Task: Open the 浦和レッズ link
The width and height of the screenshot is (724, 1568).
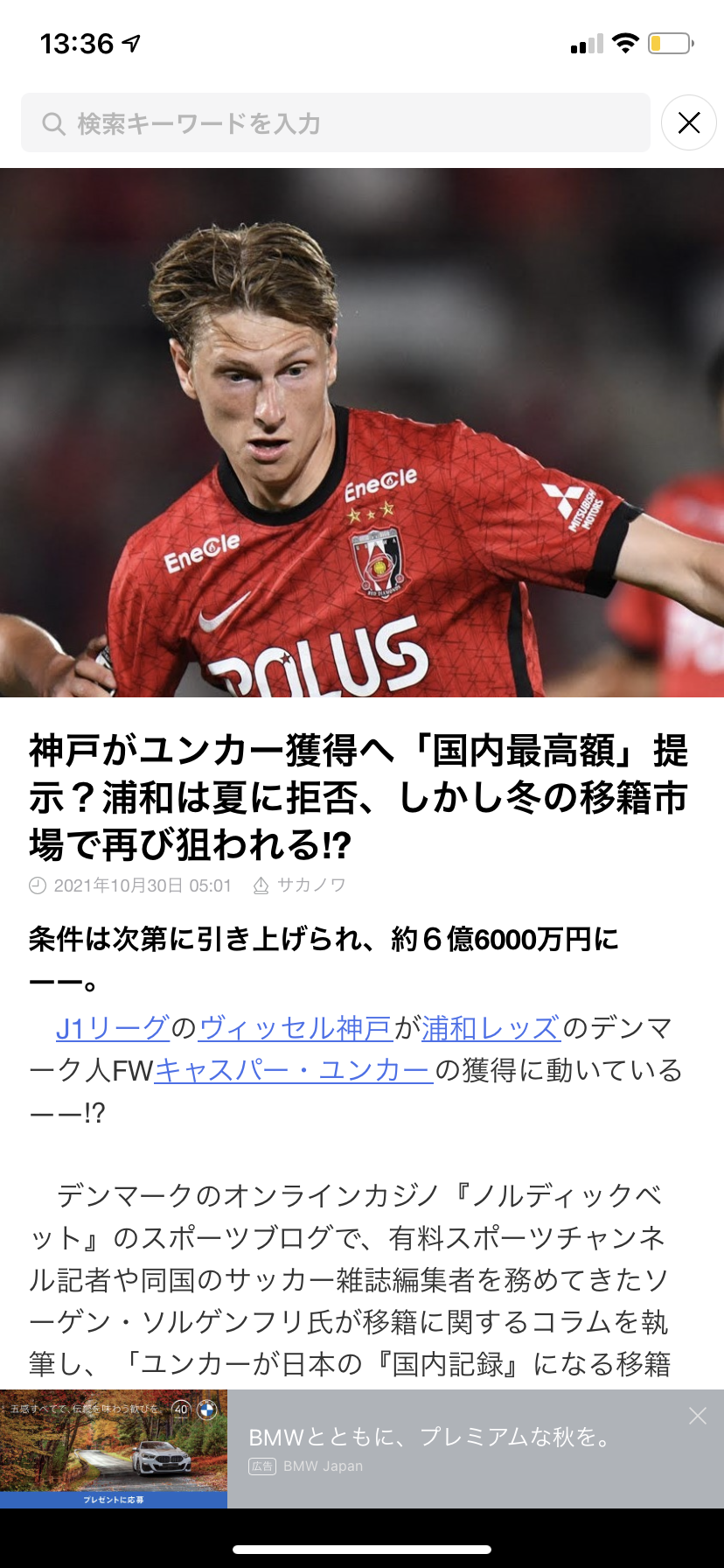Action: (x=491, y=1027)
